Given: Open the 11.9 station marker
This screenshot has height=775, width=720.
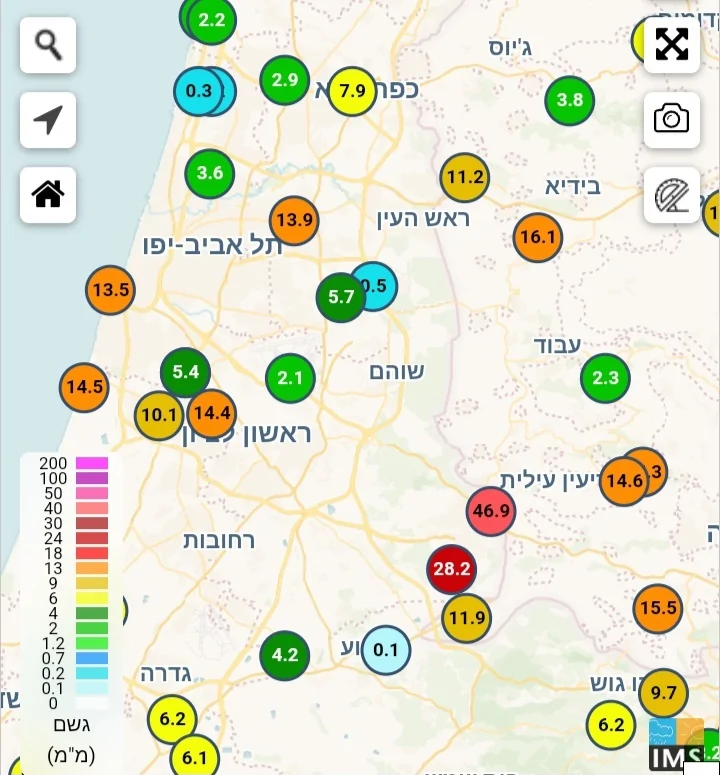Looking at the screenshot, I should click(x=466, y=618).
